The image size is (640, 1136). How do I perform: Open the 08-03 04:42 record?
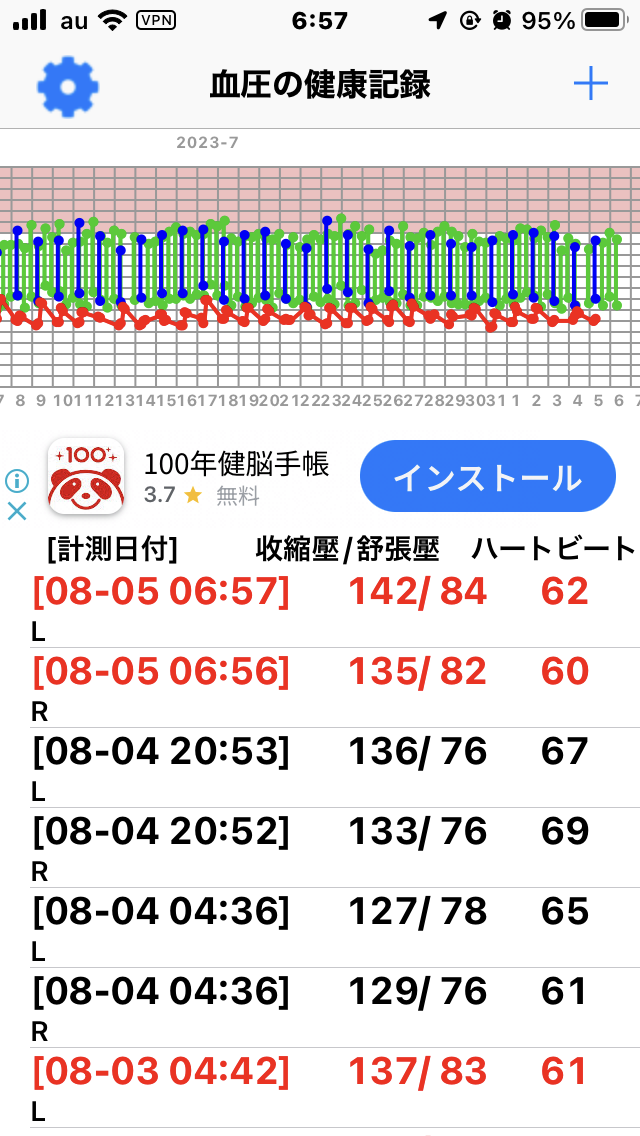[320, 1088]
